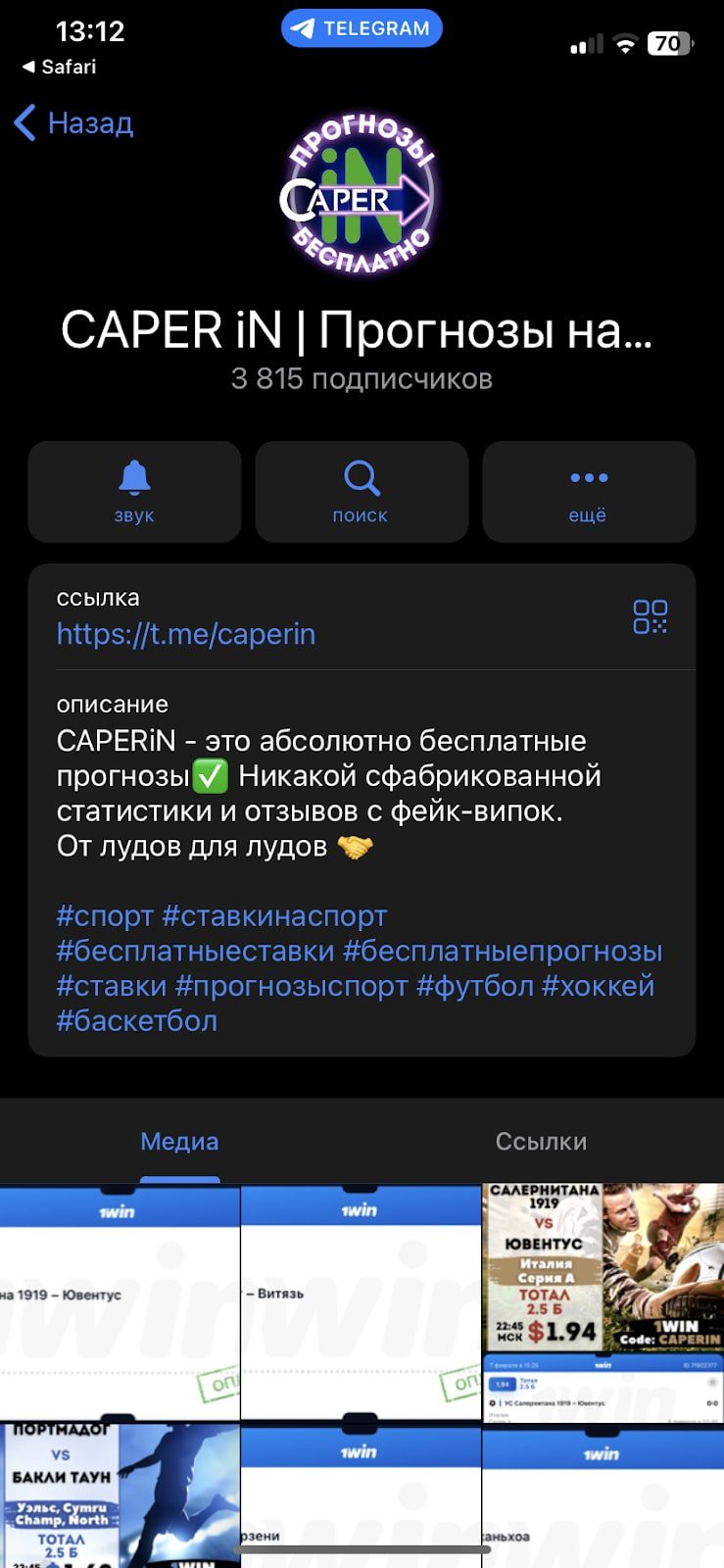Screen dimensions: 724x1568
Task: Open the #спорт hashtag
Action: pos(105,916)
